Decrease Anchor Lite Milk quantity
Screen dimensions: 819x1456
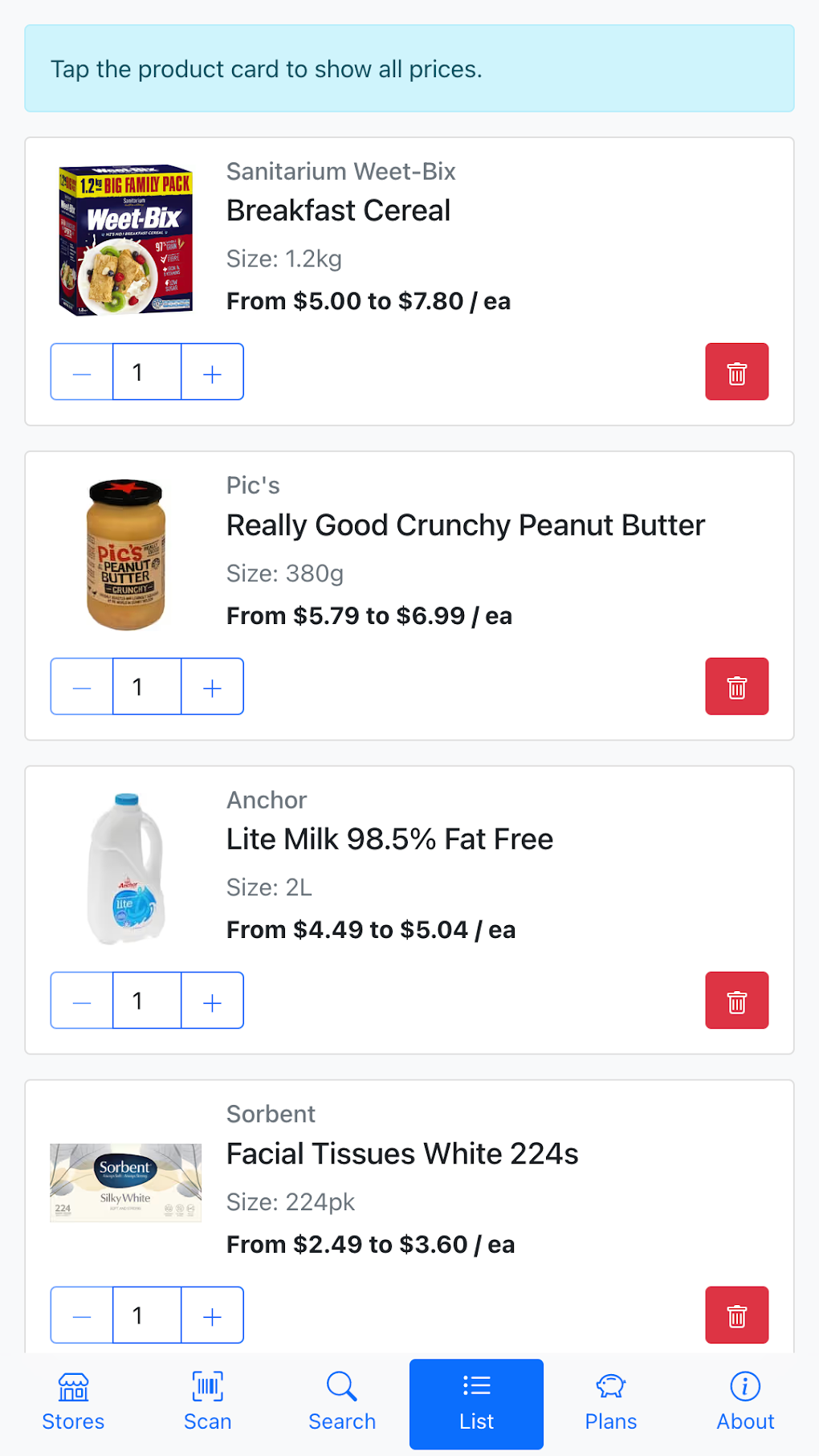[x=82, y=1001]
